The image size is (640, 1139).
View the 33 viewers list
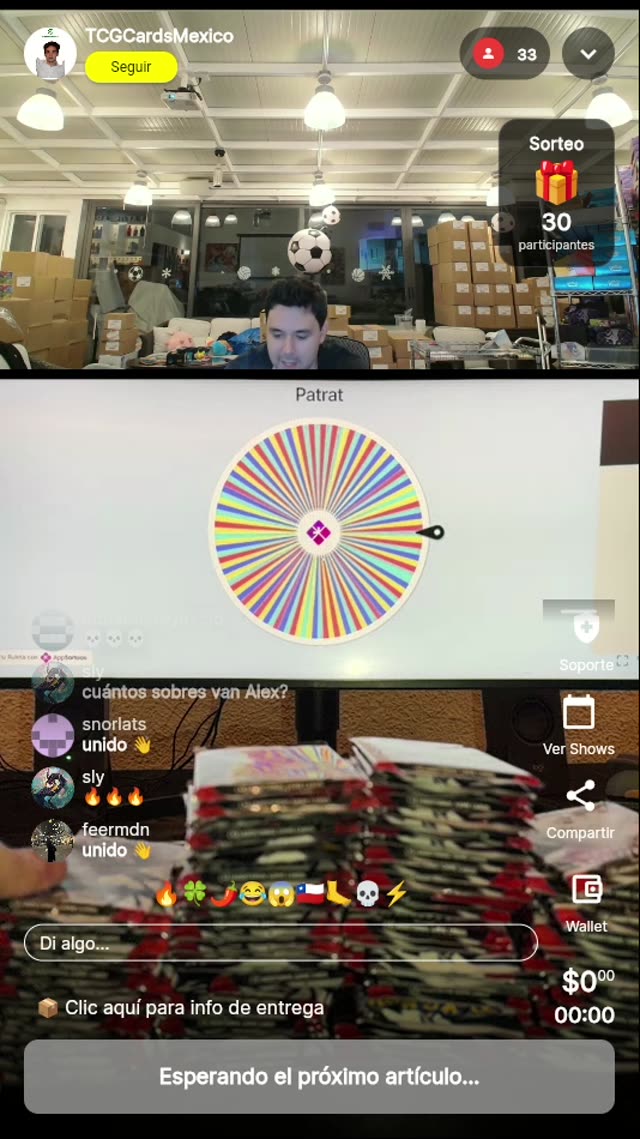pos(505,54)
